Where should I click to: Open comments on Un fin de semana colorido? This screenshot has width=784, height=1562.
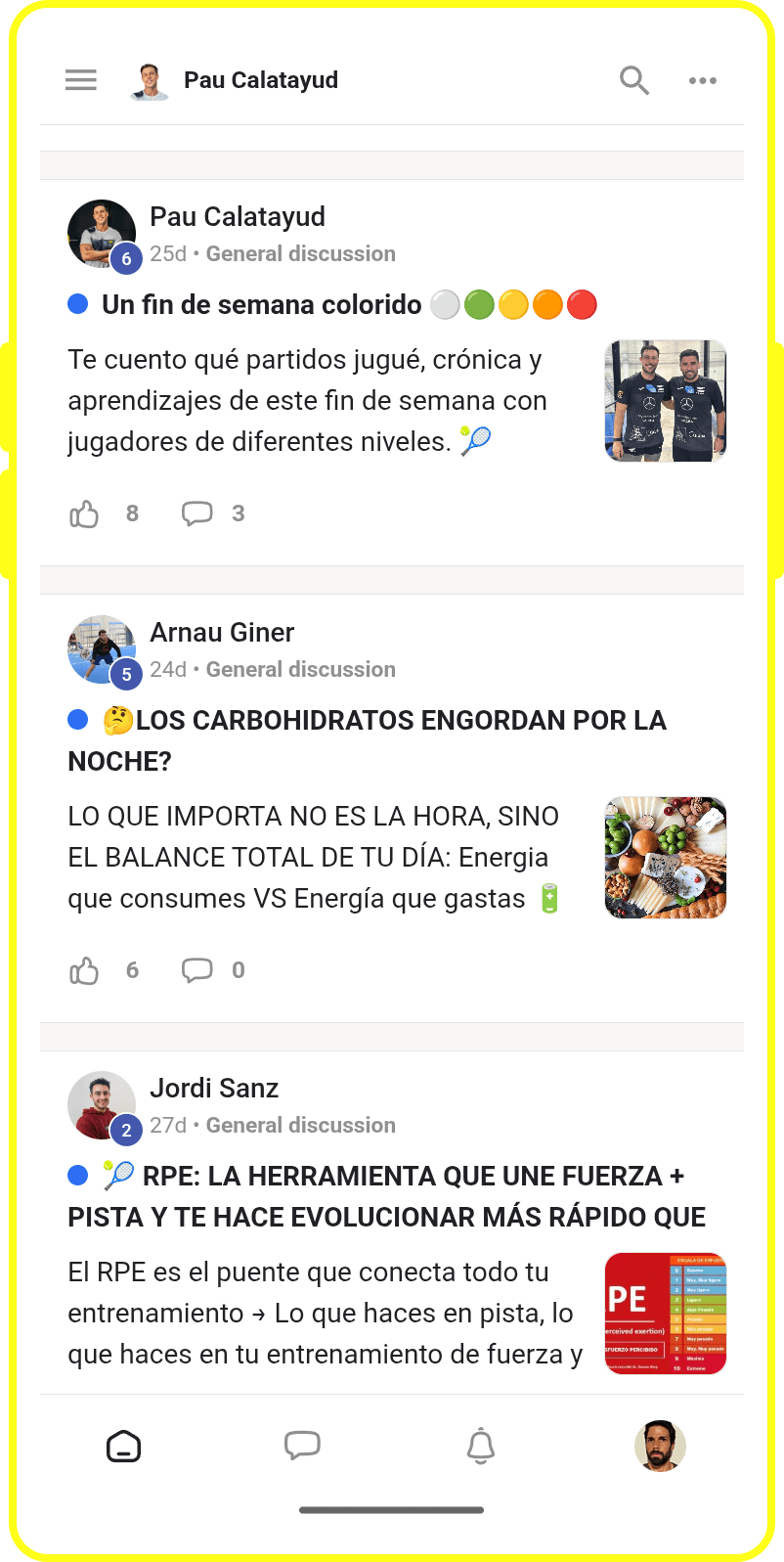[197, 513]
